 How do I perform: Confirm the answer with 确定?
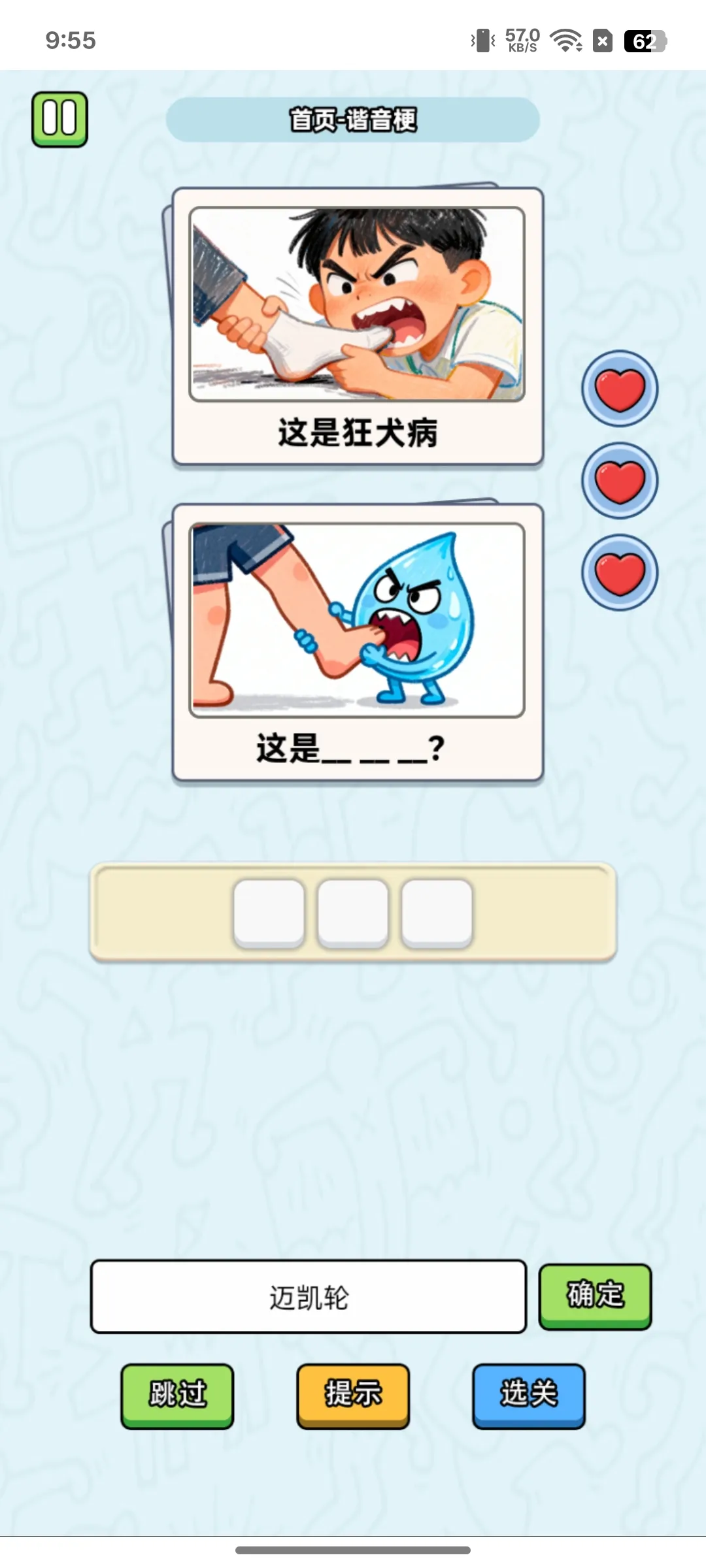click(595, 1296)
